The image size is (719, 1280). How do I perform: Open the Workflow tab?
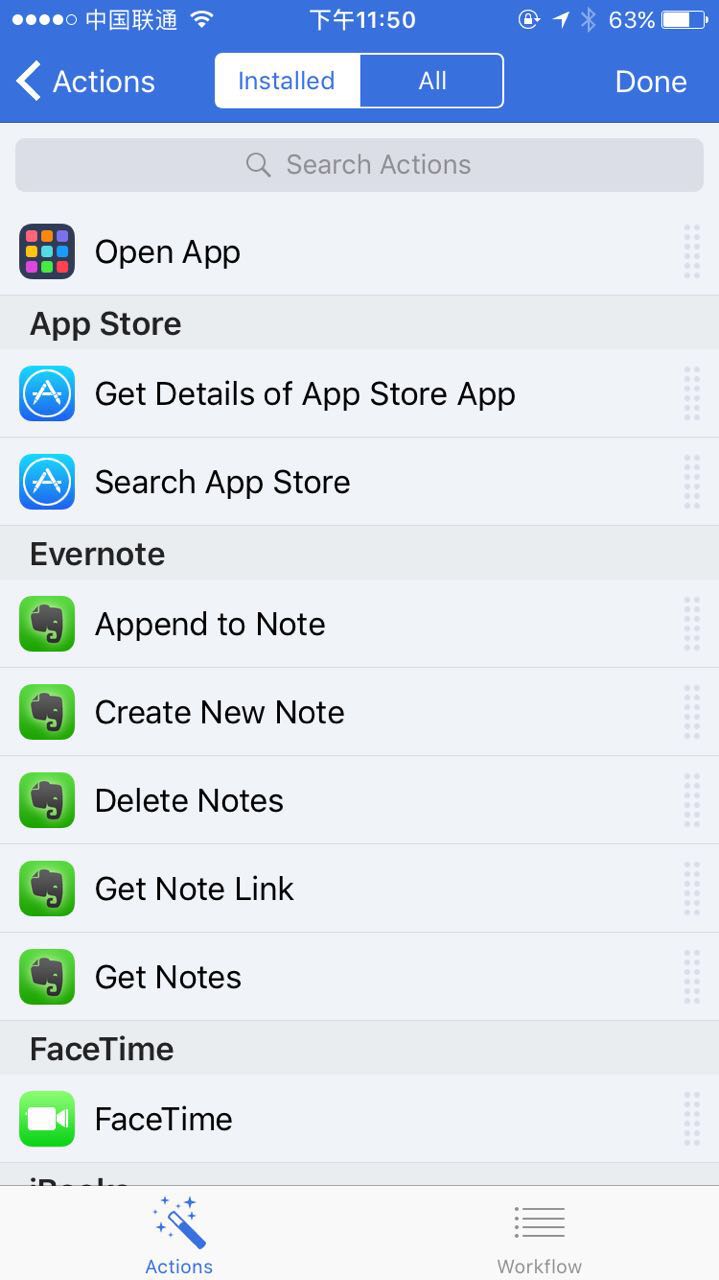coord(539,1238)
